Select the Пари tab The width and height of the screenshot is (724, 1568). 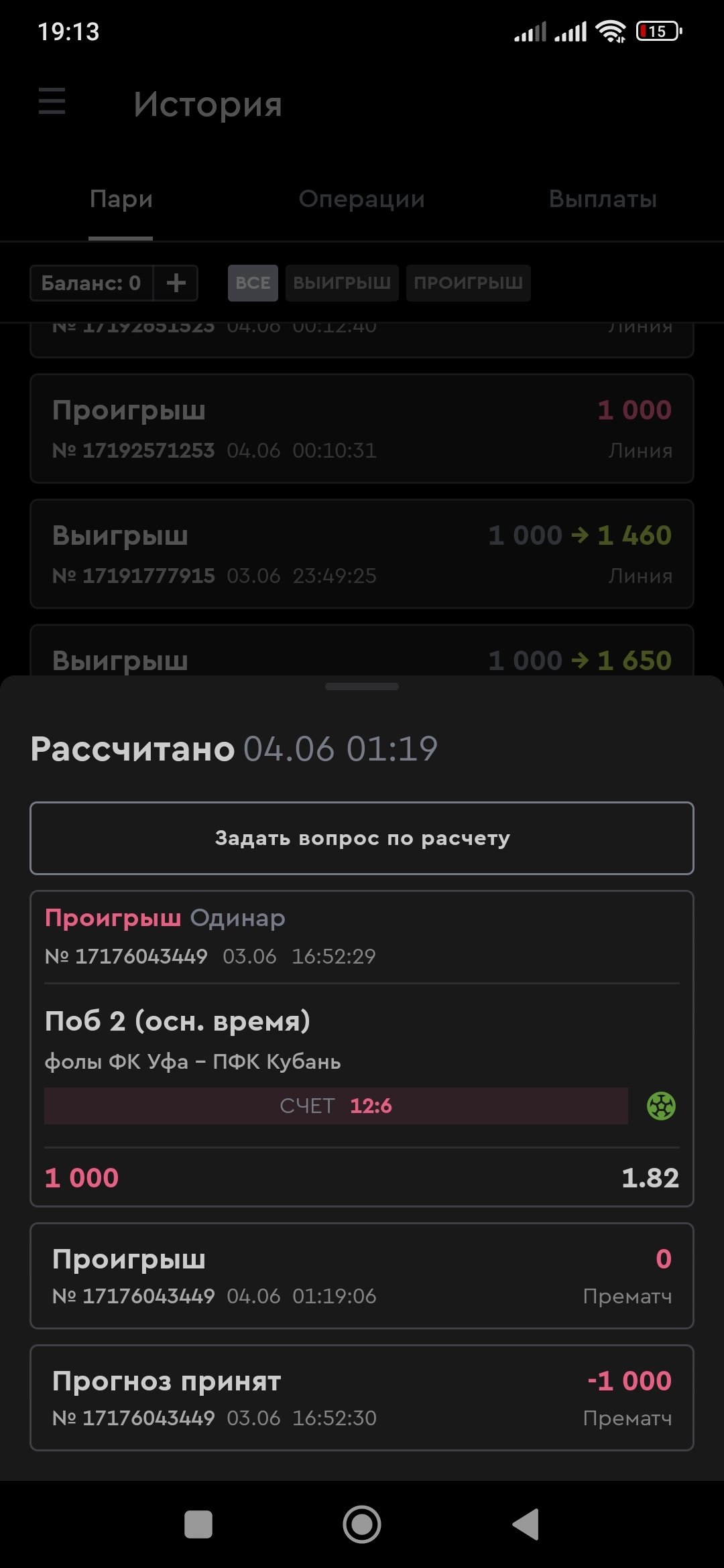[121, 199]
